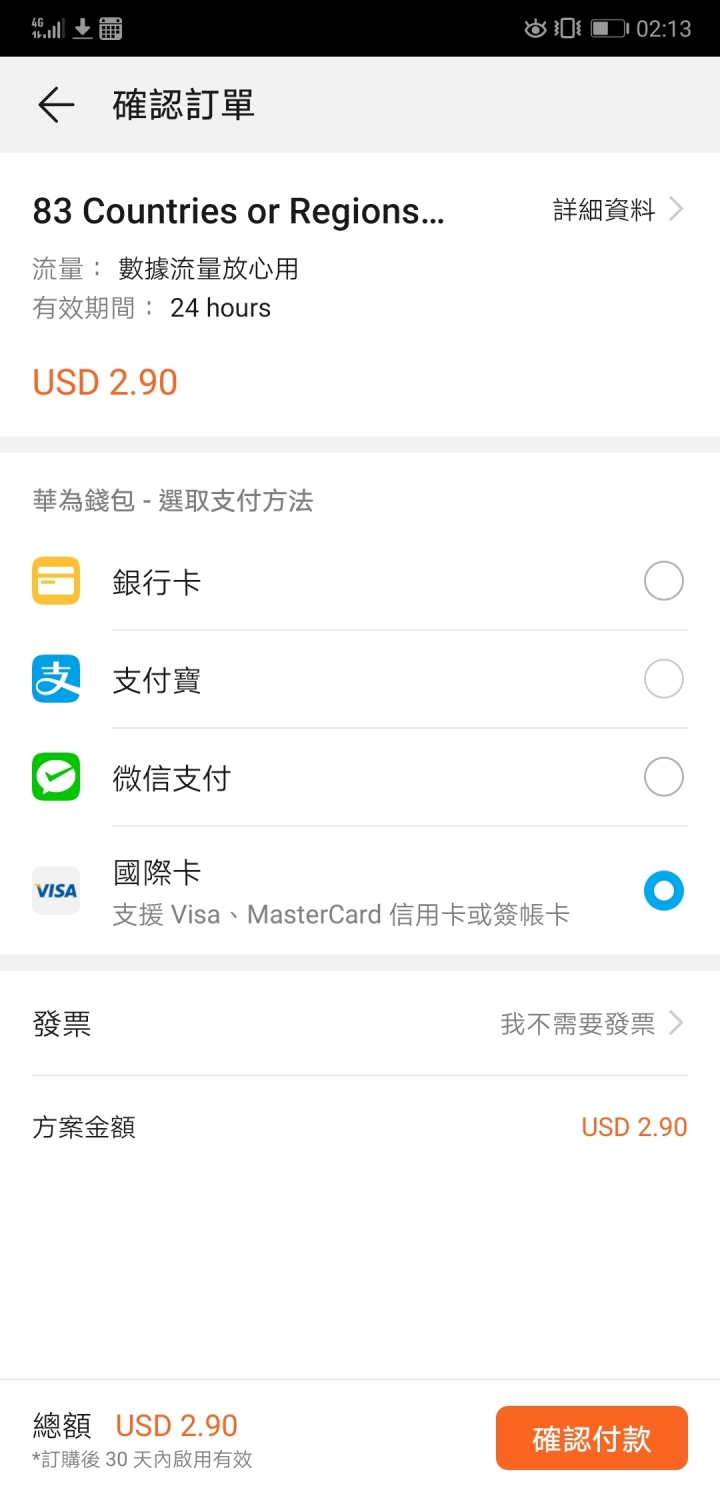Select 銀行卡 as payment method

coord(360,581)
